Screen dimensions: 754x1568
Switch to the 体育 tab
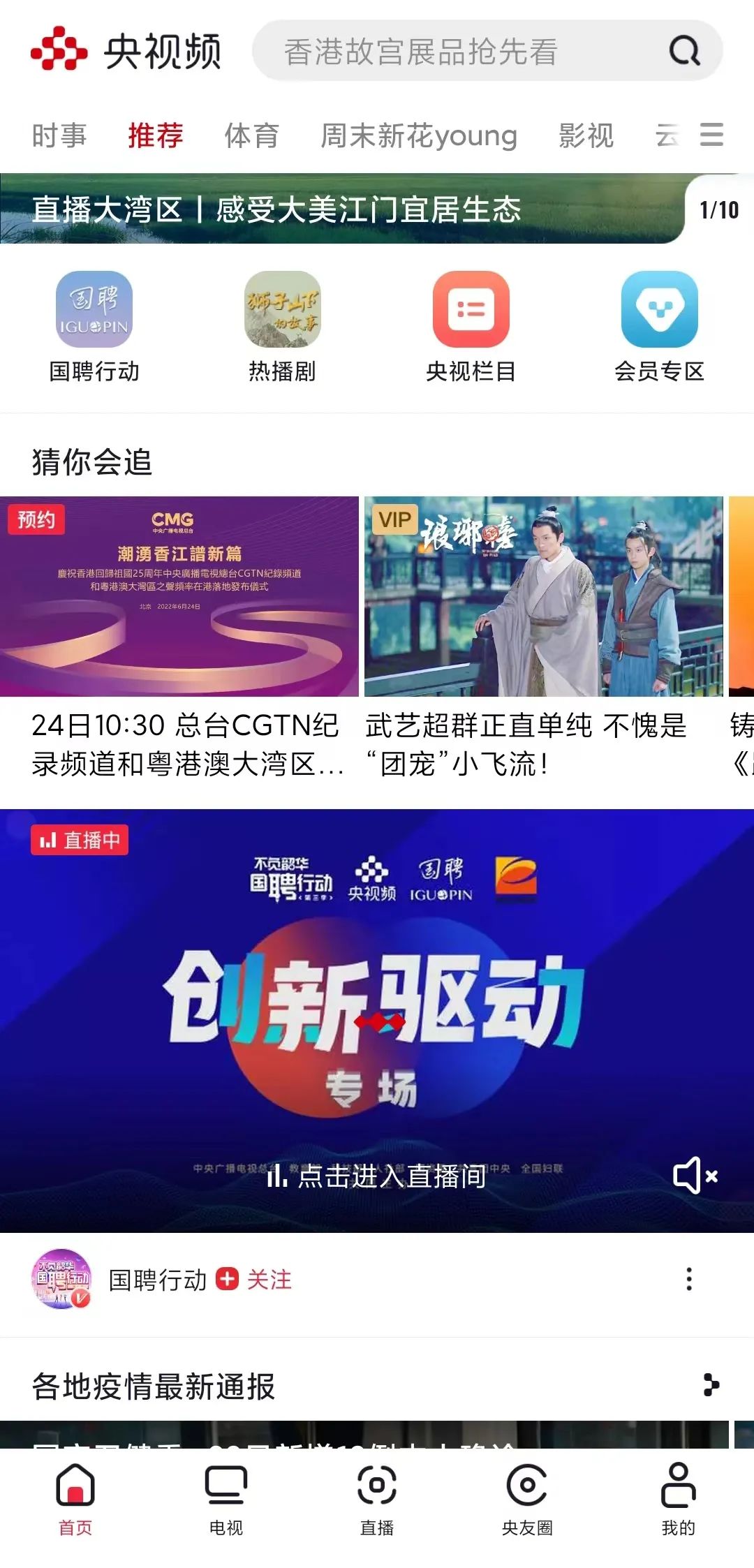click(x=253, y=137)
